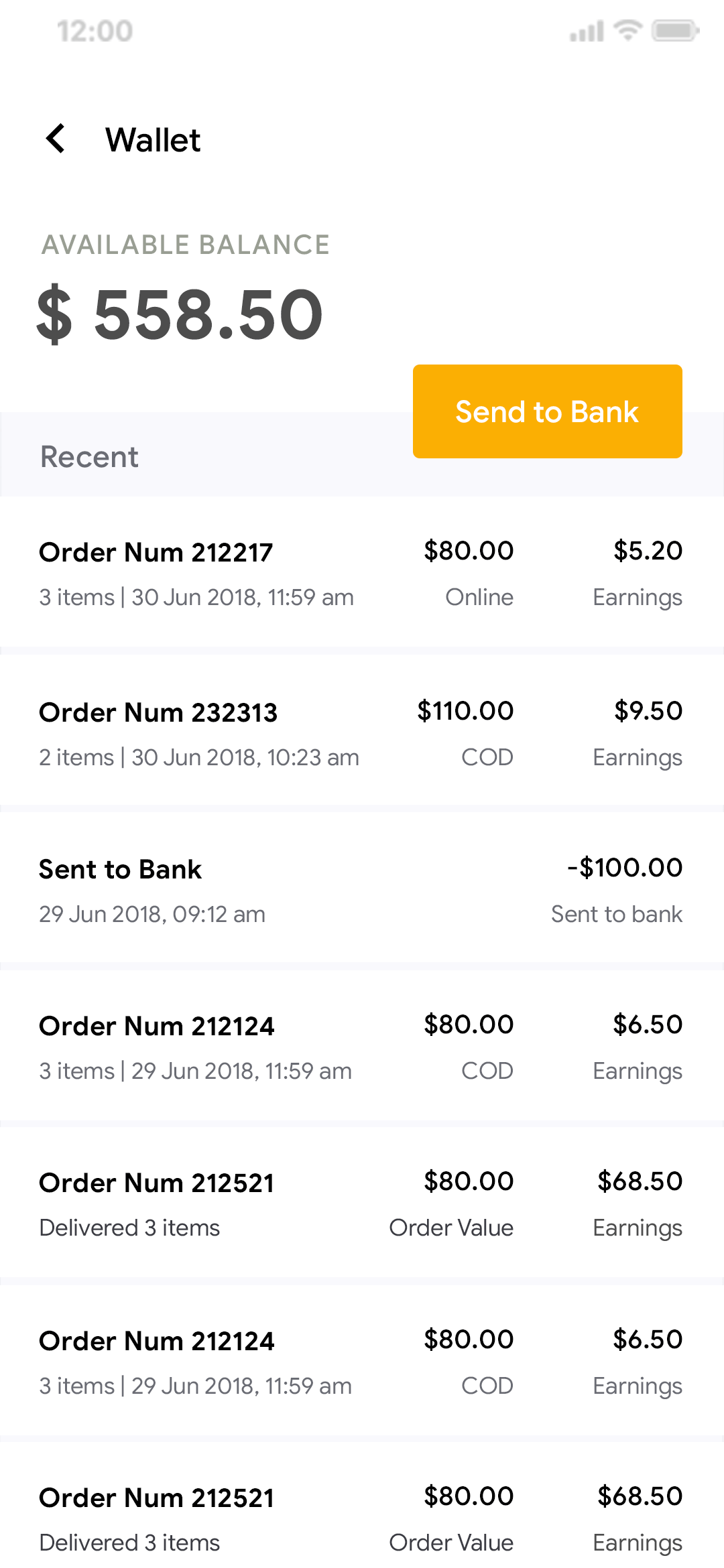Viewport: 724px width, 1568px height.
Task: Tap the Wi-Fi status icon
Action: [x=627, y=29]
